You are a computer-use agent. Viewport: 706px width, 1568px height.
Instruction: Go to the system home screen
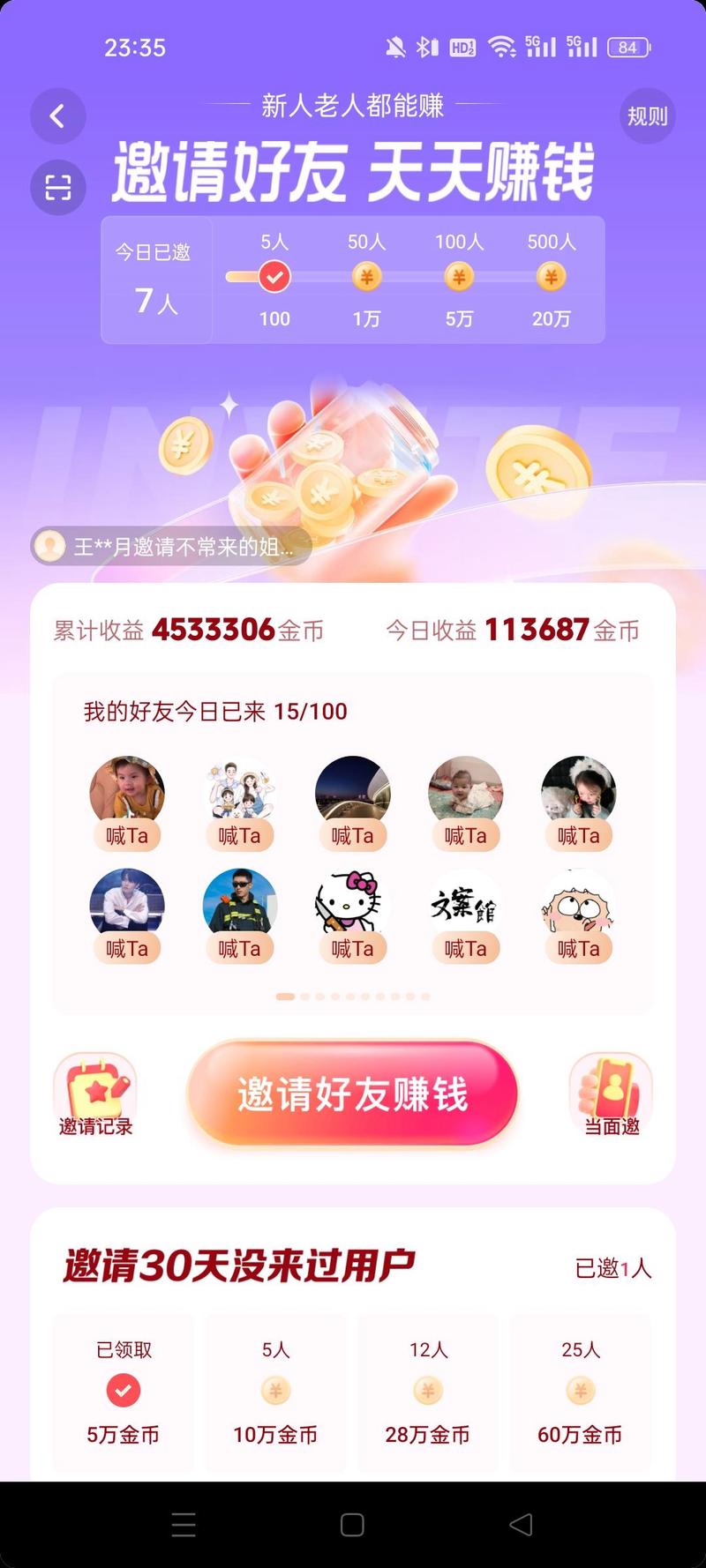click(x=352, y=1525)
